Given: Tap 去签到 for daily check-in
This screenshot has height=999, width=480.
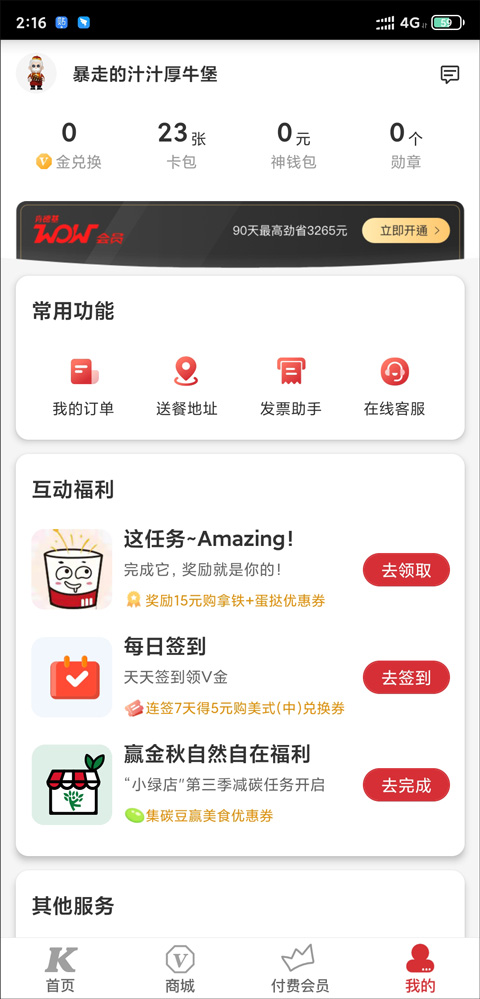Looking at the screenshot, I should point(406,677).
